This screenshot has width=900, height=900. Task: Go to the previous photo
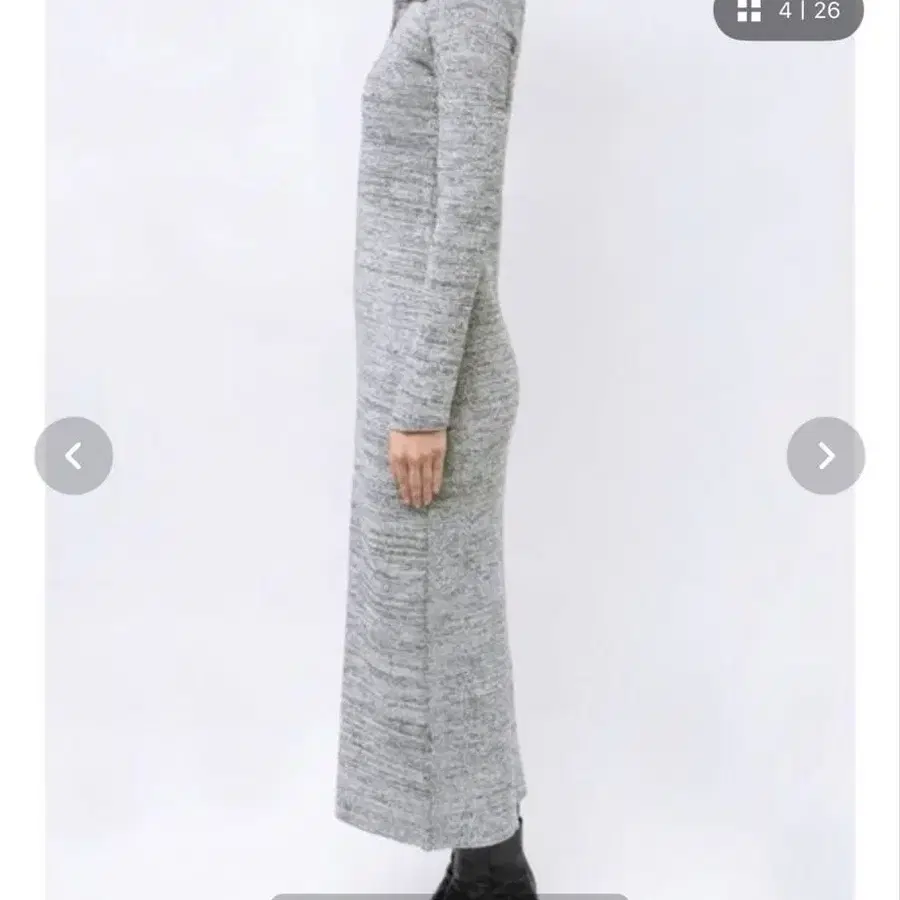click(73, 456)
